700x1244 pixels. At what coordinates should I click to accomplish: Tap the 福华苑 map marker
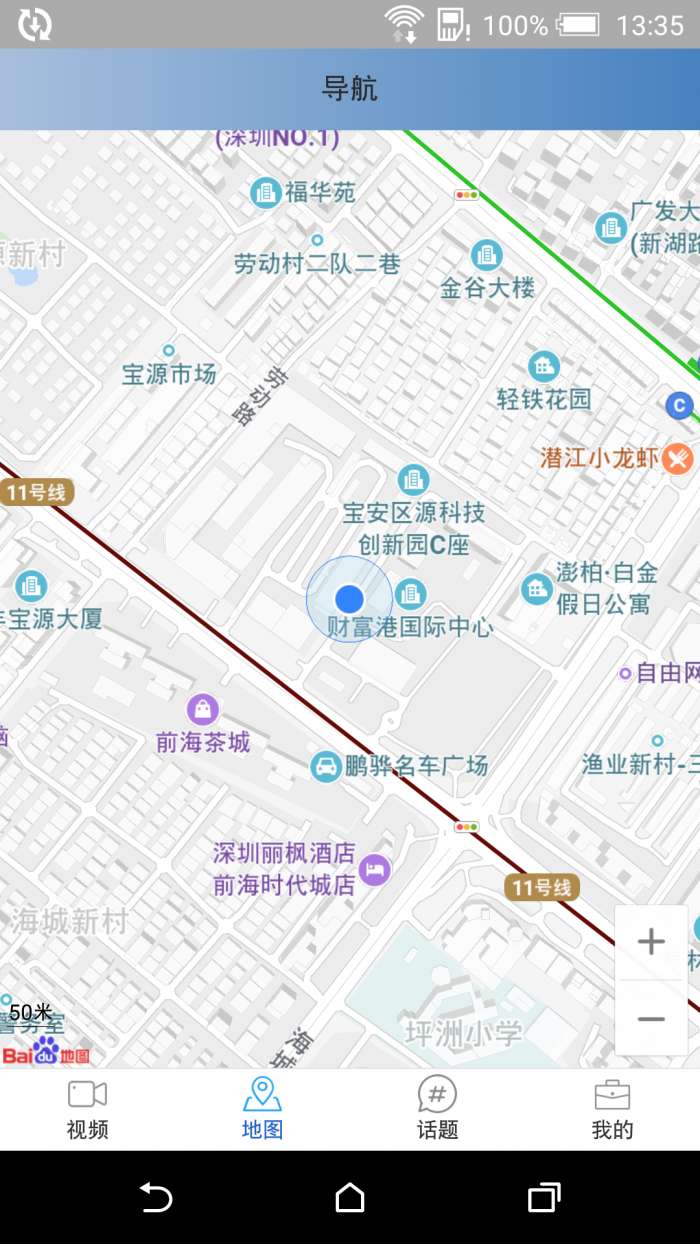point(266,192)
